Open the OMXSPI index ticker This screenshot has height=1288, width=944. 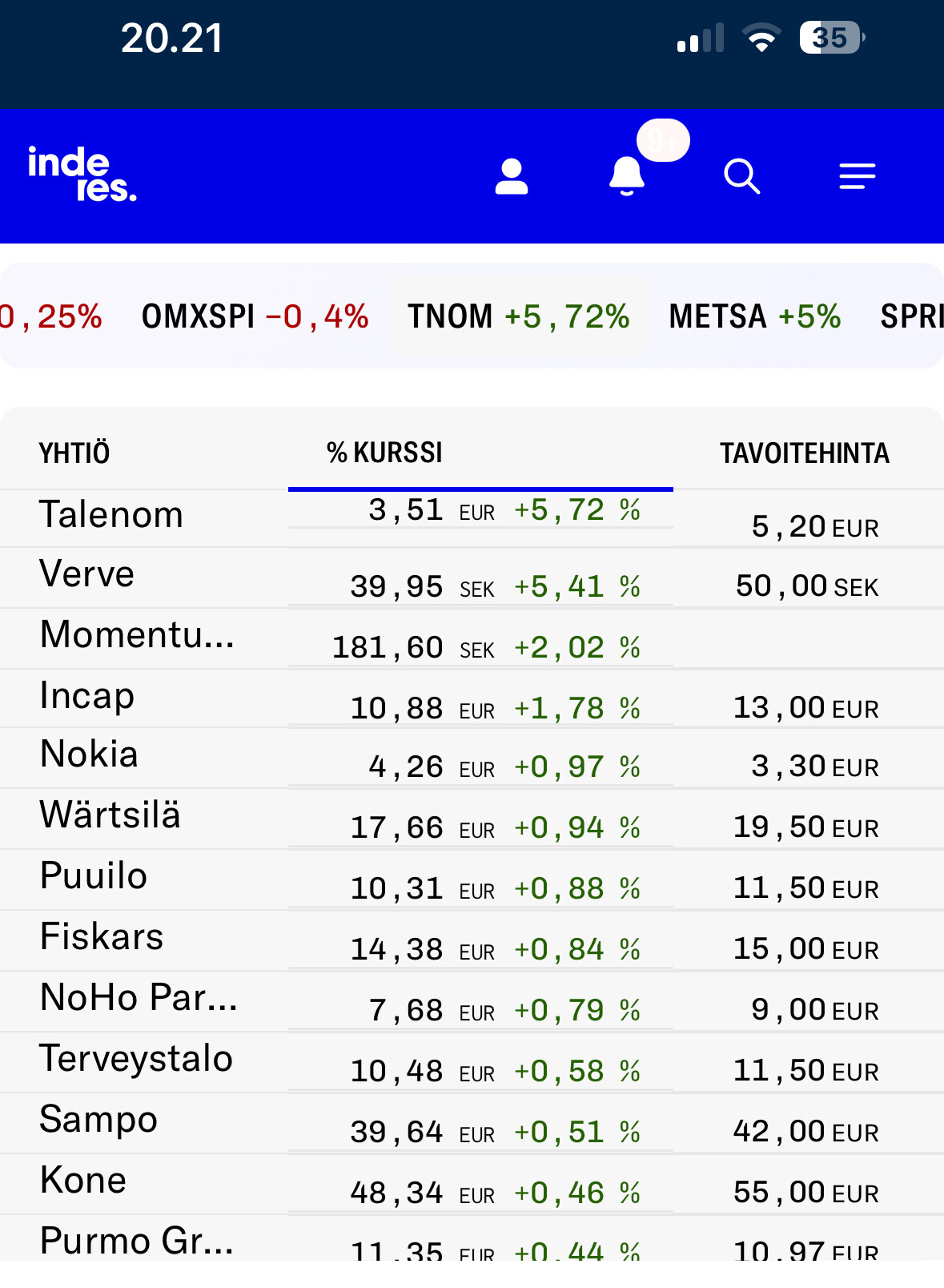tap(255, 316)
